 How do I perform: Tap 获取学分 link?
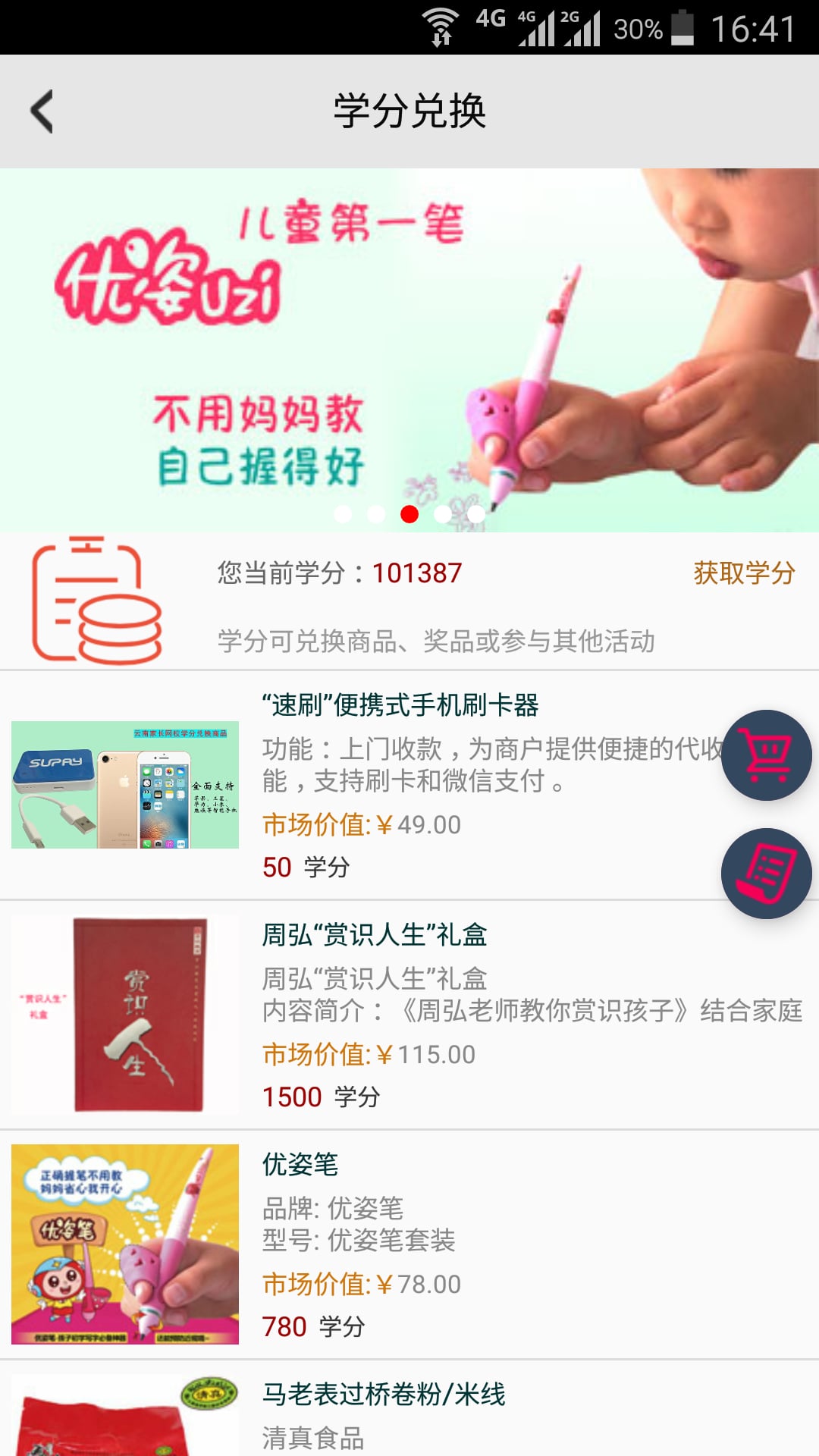tap(743, 573)
